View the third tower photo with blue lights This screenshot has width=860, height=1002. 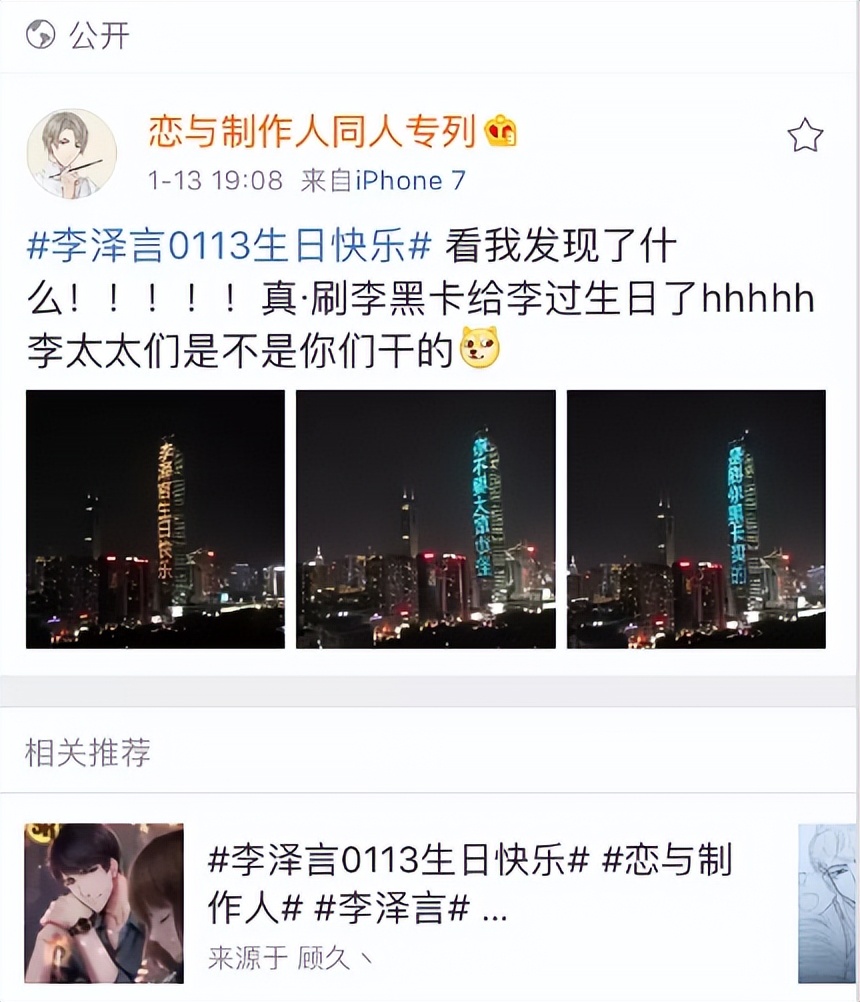[x=696, y=519]
